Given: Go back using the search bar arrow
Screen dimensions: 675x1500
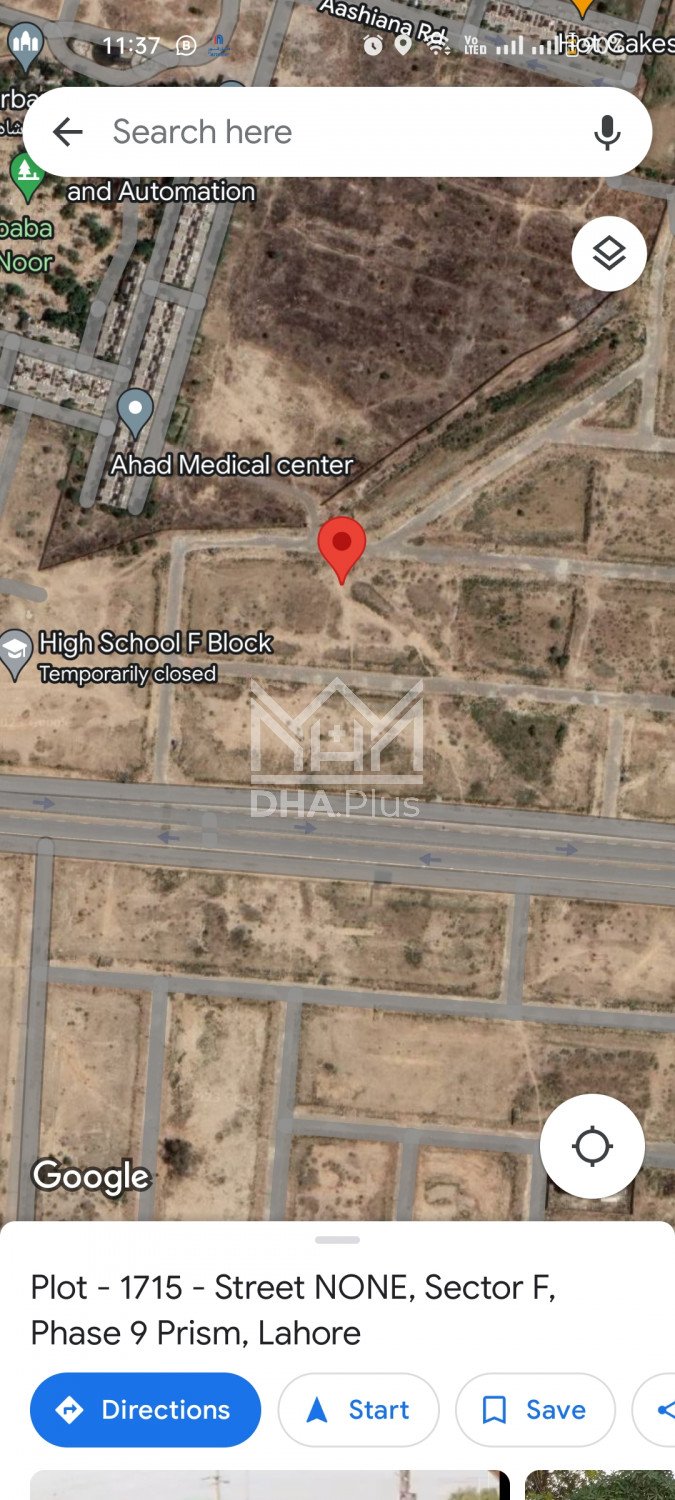Looking at the screenshot, I should [68, 132].
